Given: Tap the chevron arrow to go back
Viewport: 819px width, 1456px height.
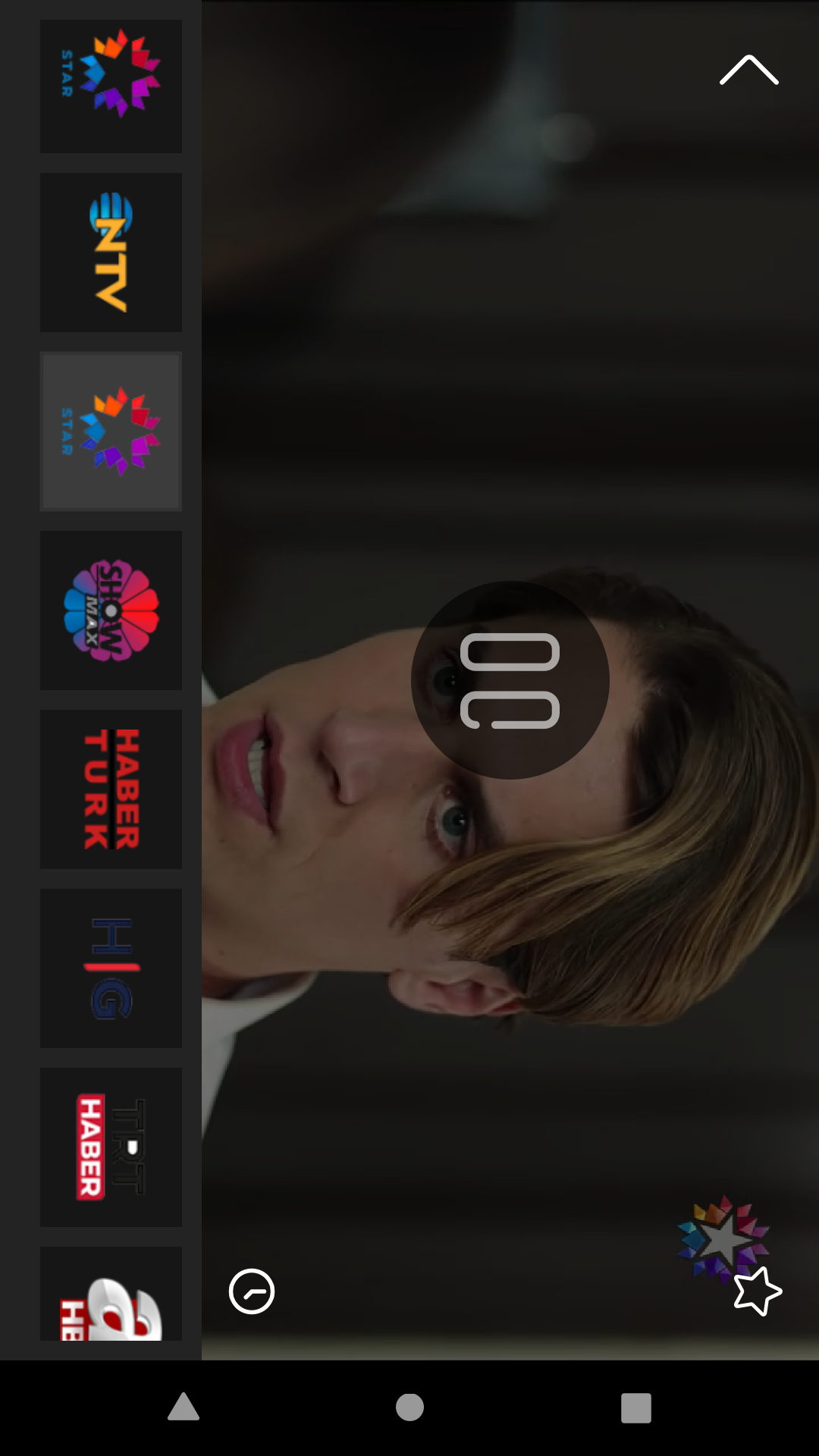Looking at the screenshot, I should coord(748,71).
